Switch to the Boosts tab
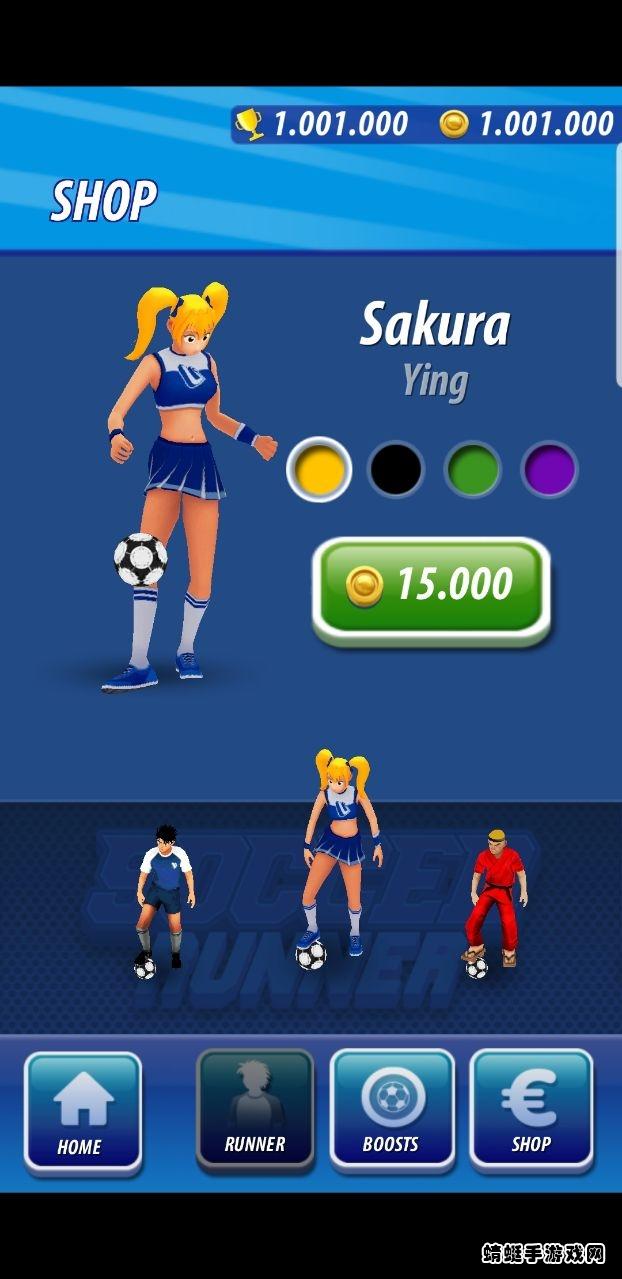622x1279 pixels. pyautogui.click(x=391, y=1109)
